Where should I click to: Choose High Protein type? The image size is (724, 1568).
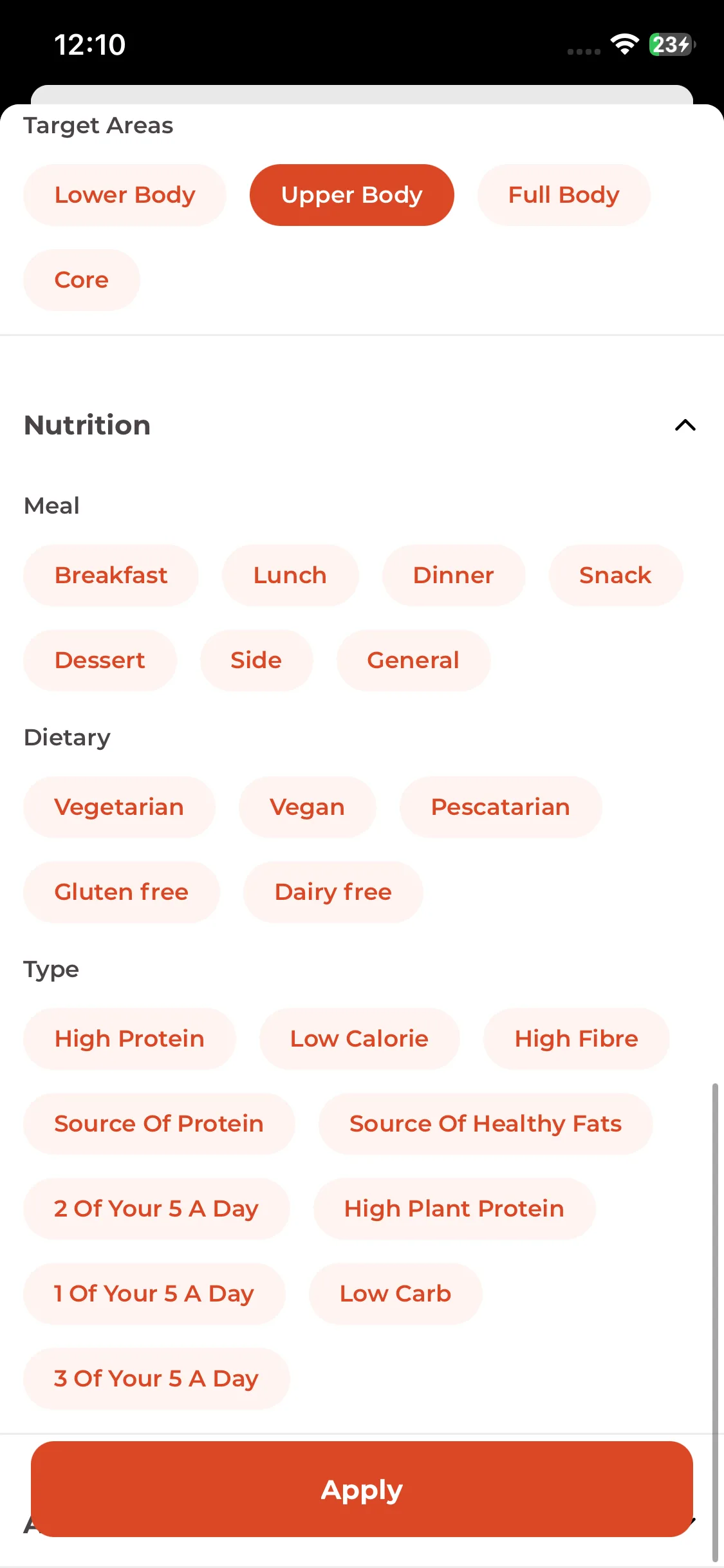129,1039
